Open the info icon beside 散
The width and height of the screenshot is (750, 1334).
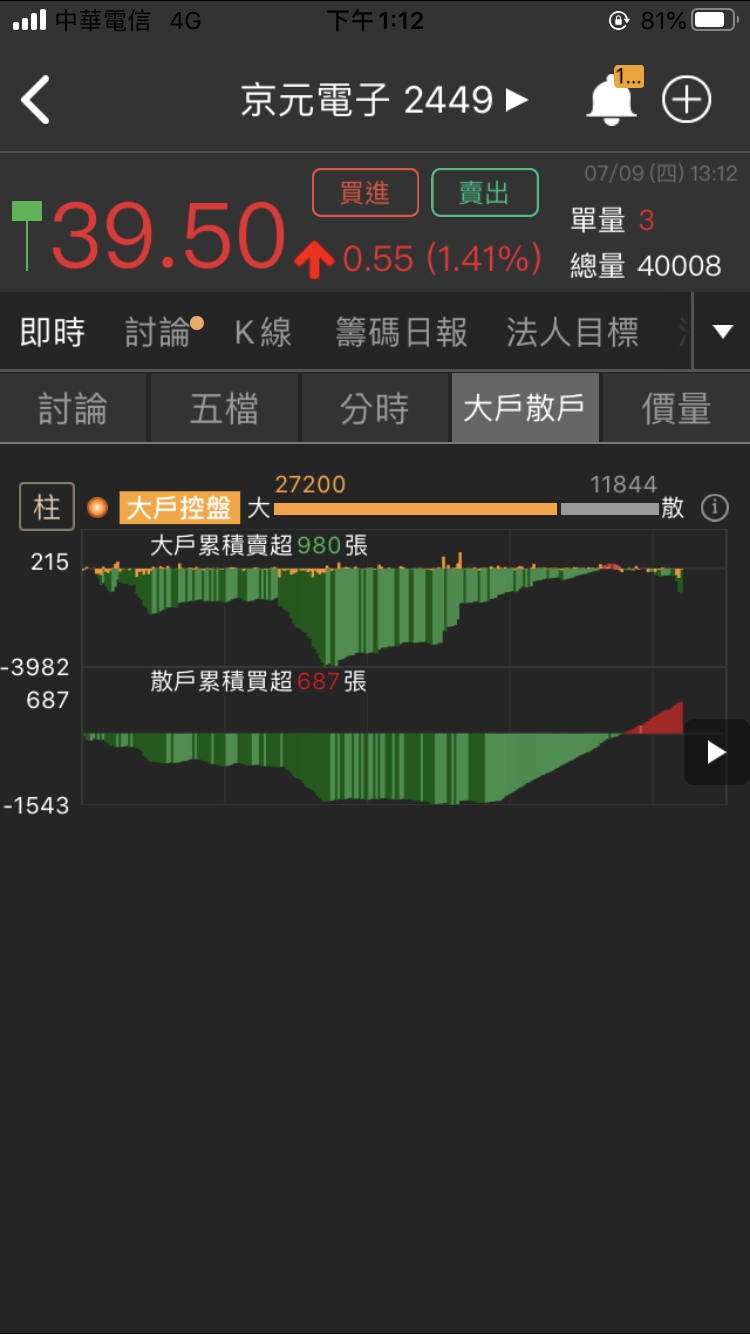point(714,508)
